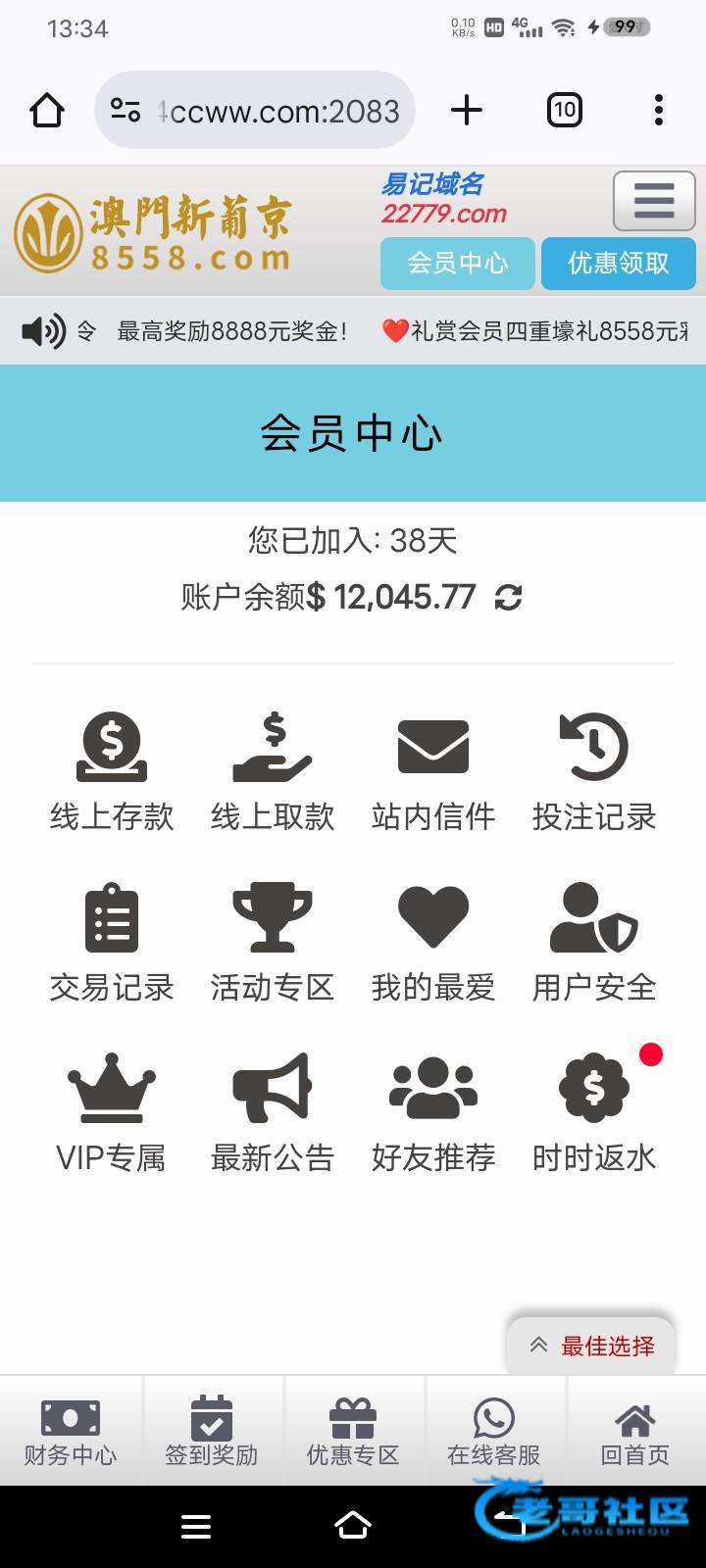Image resolution: width=706 pixels, height=1568 pixels.
Task: Tap the 优惠领取 button
Action: (x=619, y=264)
